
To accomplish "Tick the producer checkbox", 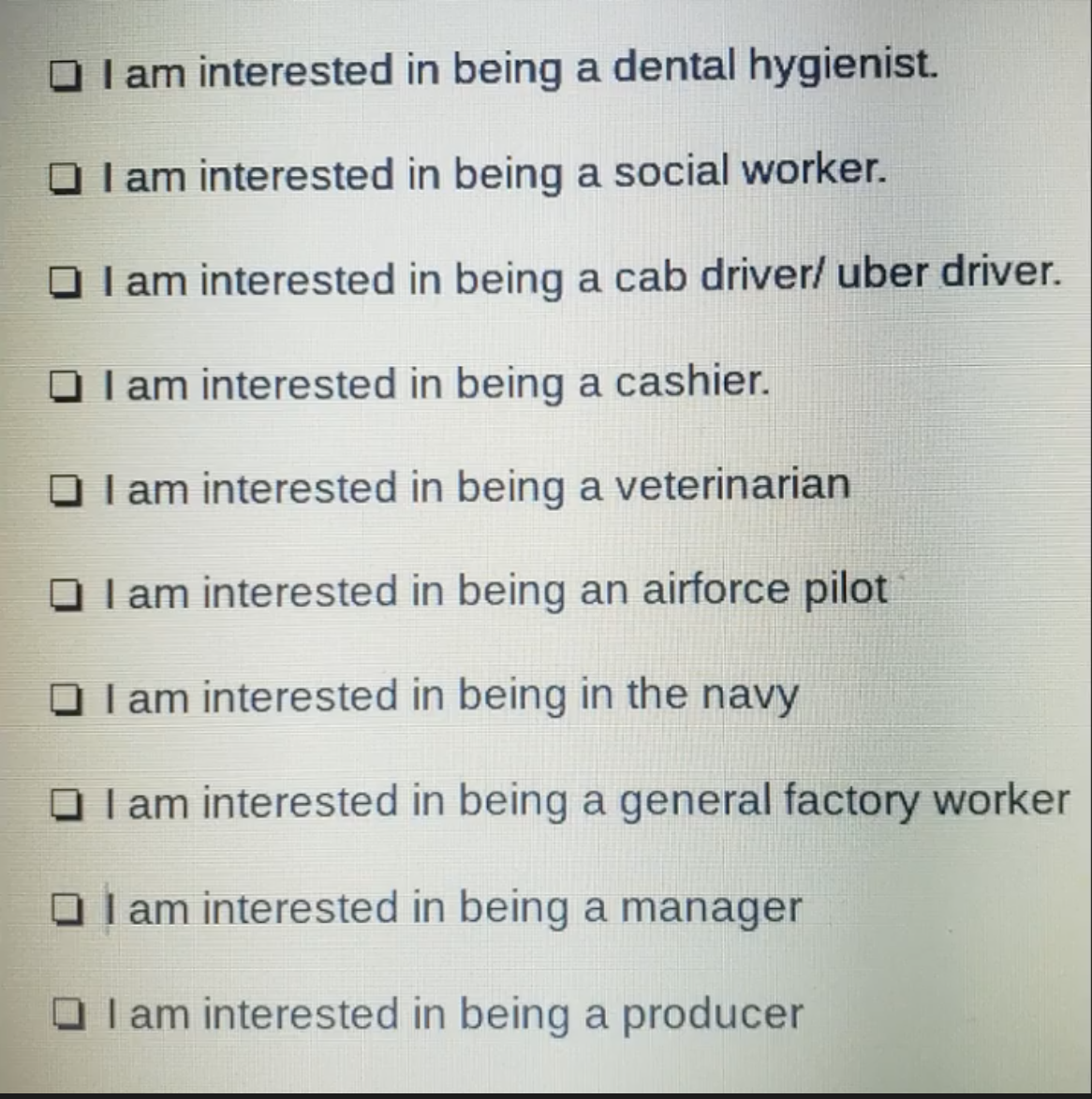I will (x=66, y=1015).
